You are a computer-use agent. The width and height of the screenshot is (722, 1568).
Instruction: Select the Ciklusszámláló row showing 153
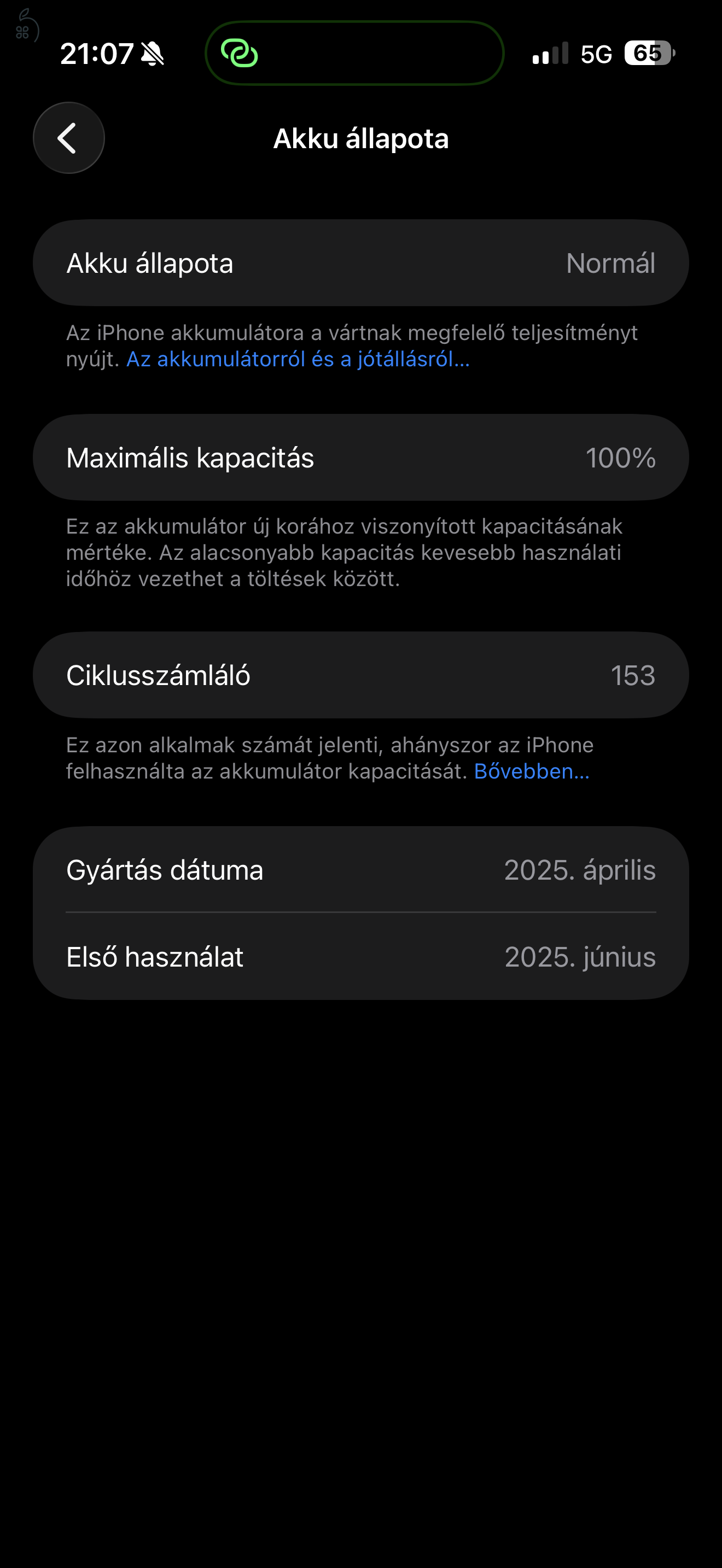[x=361, y=675]
